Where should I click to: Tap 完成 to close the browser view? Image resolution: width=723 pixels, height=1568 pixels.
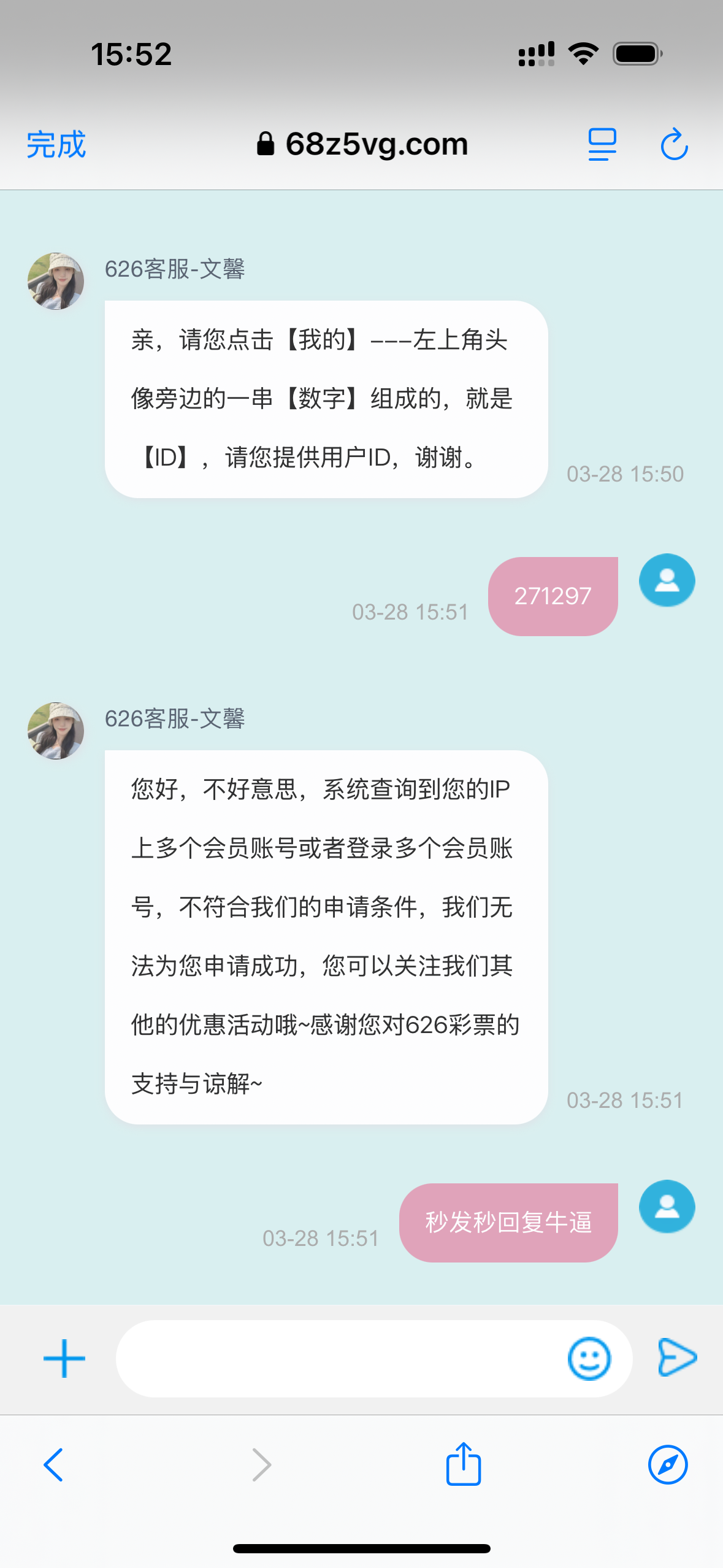pos(56,145)
